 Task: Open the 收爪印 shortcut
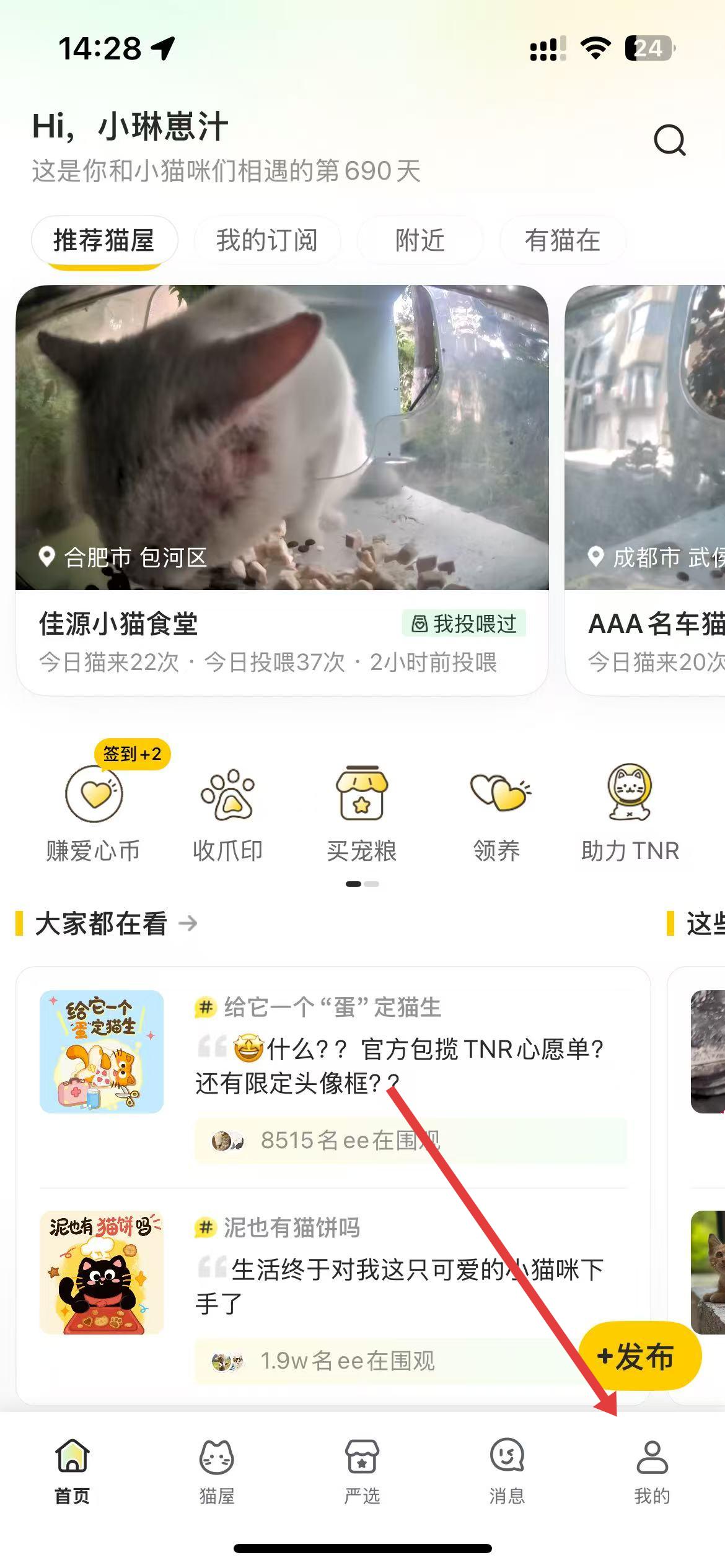227,812
